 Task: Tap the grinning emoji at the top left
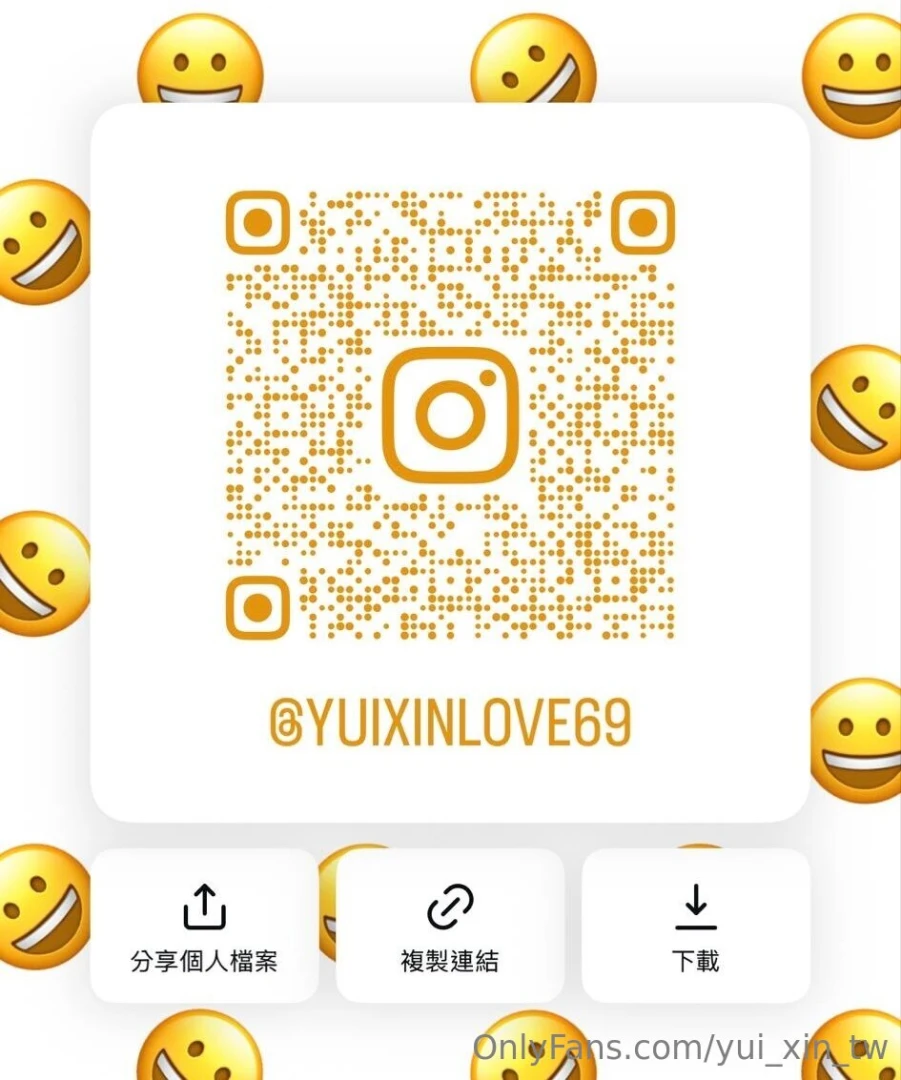tap(200, 62)
